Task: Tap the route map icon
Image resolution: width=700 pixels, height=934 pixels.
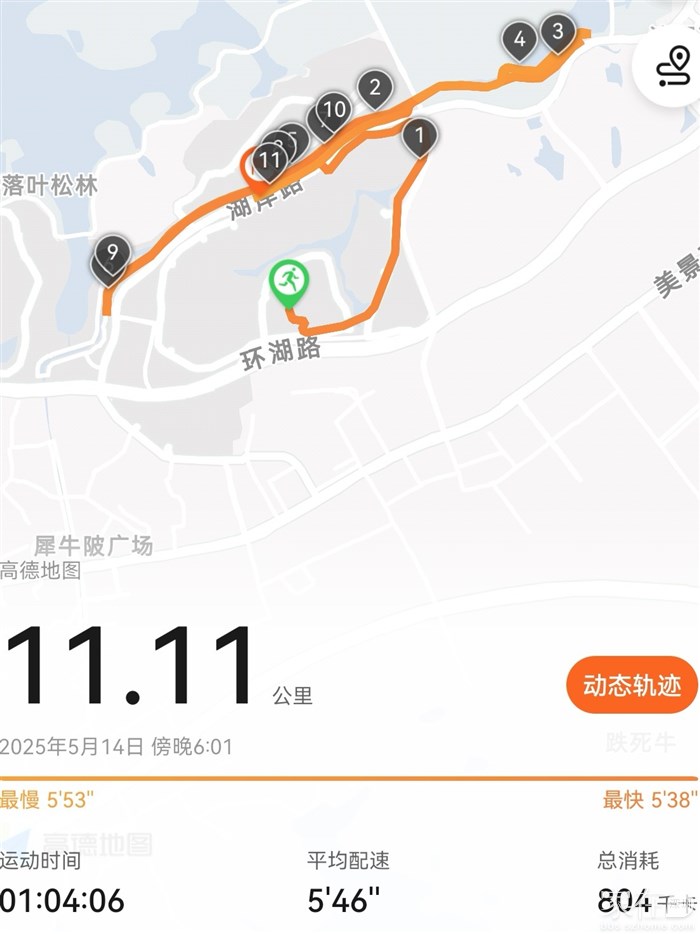Action: pos(673,68)
